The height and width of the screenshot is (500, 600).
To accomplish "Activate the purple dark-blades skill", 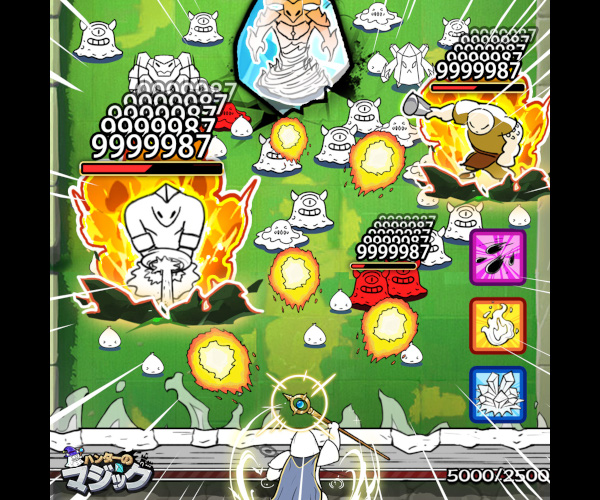I will click(498, 257).
